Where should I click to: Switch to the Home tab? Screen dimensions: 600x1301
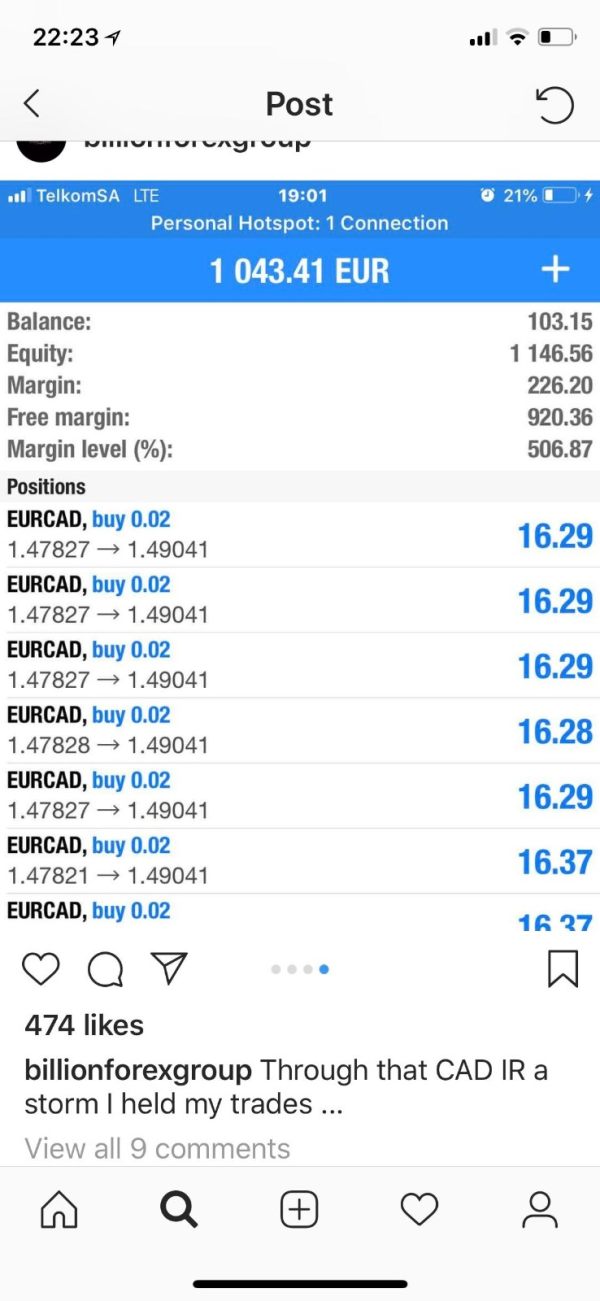(x=59, y=1210)
